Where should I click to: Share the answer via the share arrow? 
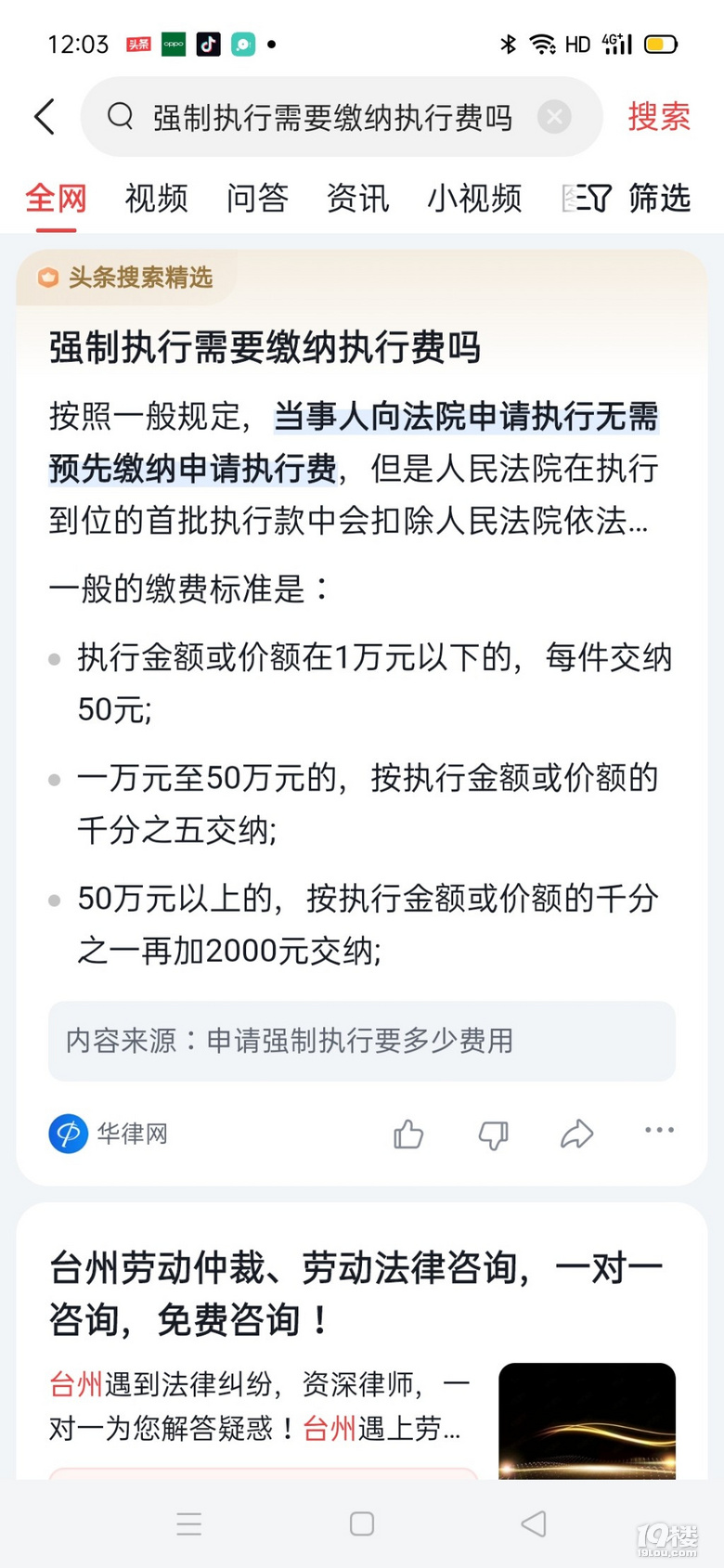577,1133
